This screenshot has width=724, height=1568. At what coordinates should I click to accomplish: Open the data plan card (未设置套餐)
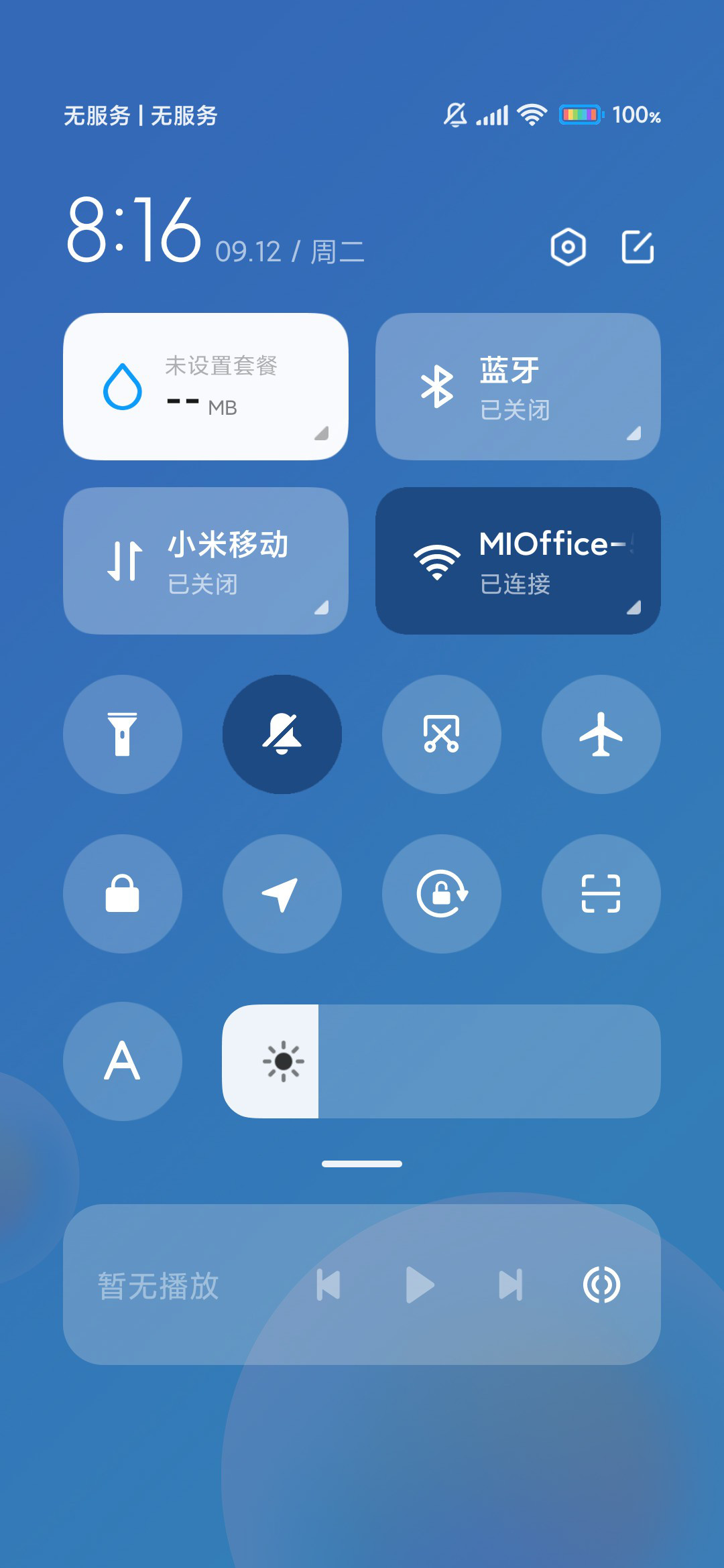[x=206, y=387]
